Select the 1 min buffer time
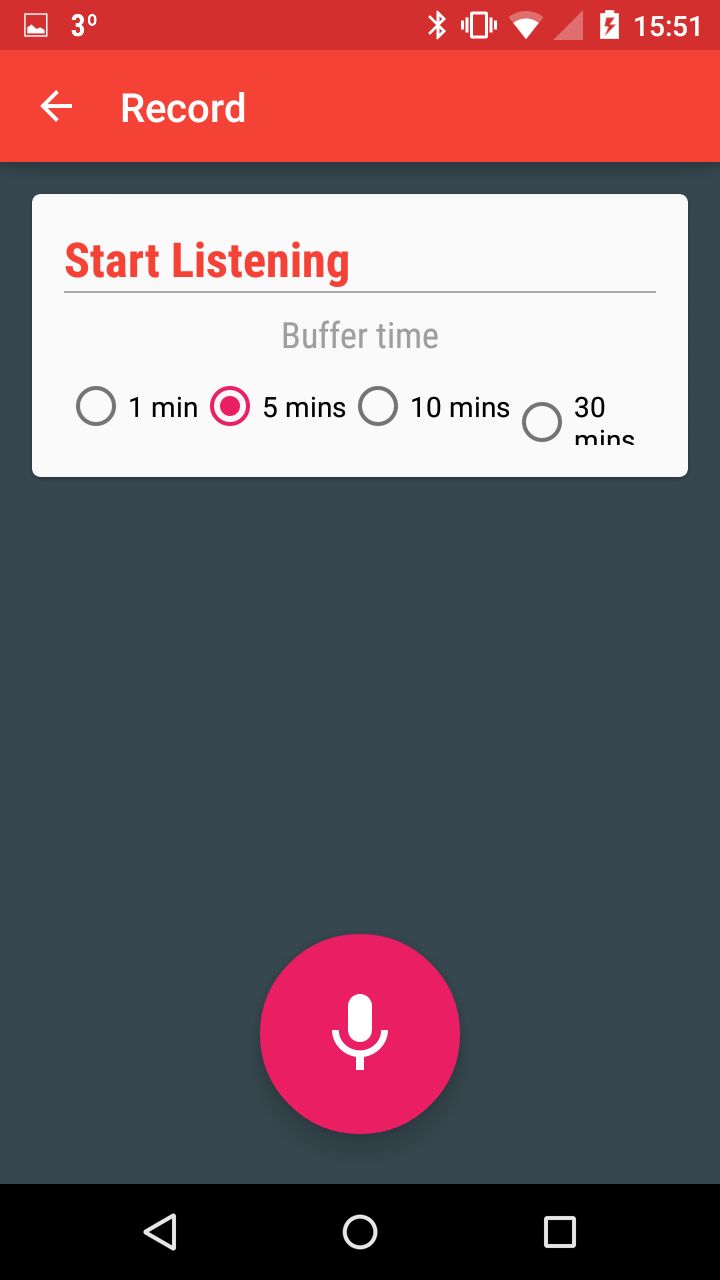720x1280 pixels. click(x=137, y=407)
